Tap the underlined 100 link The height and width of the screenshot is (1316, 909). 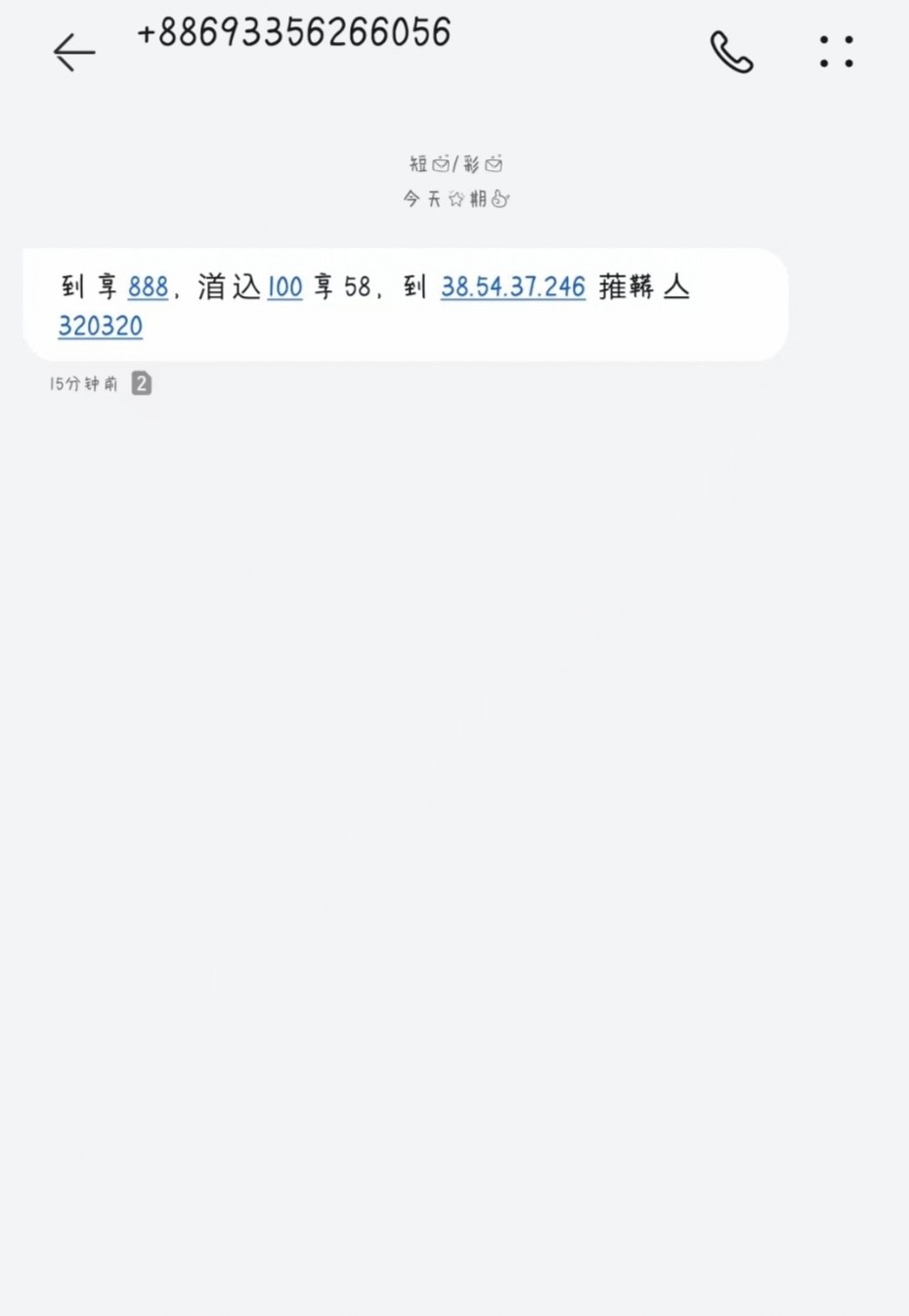click(284, 287)
